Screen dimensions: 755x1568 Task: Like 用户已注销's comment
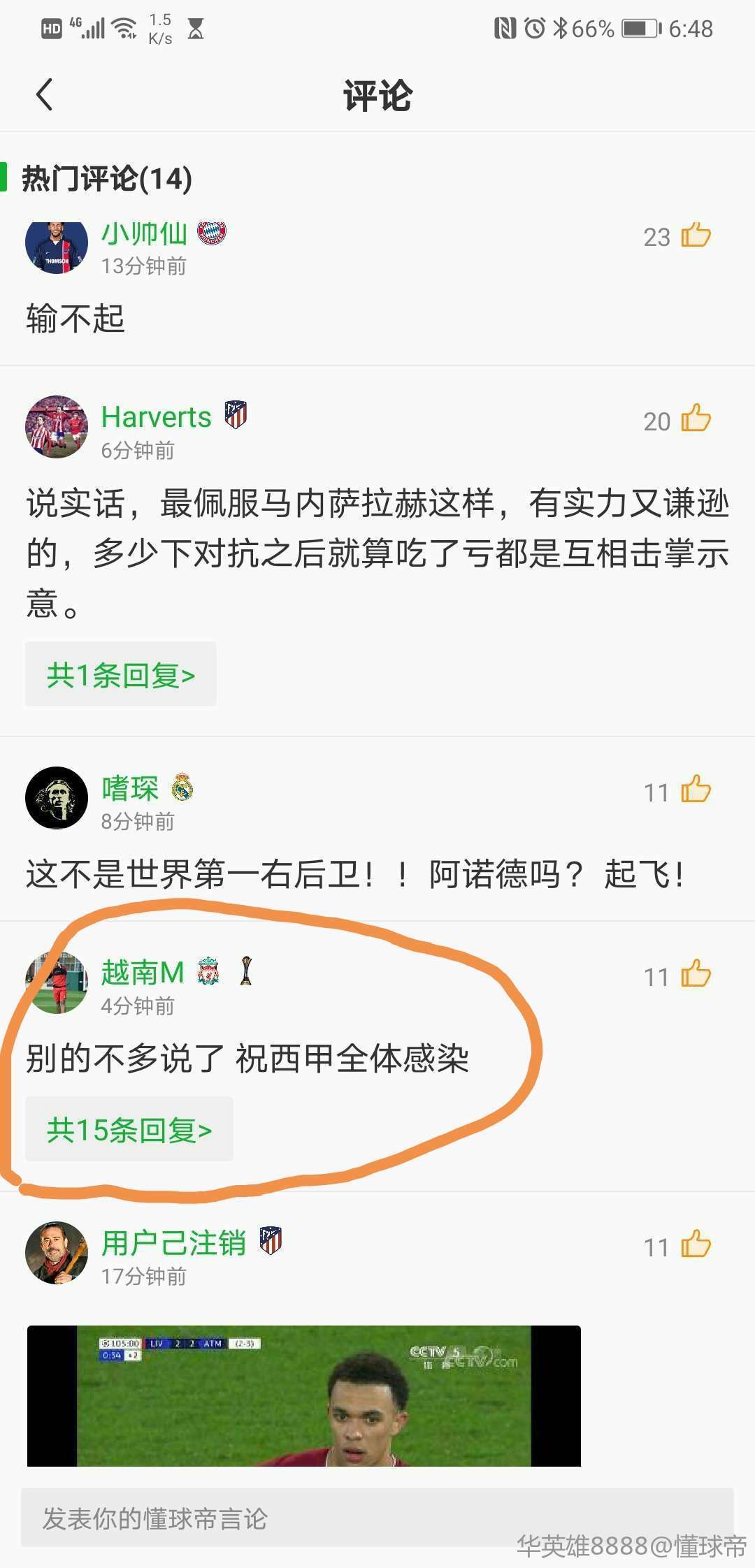[696, 1245]
